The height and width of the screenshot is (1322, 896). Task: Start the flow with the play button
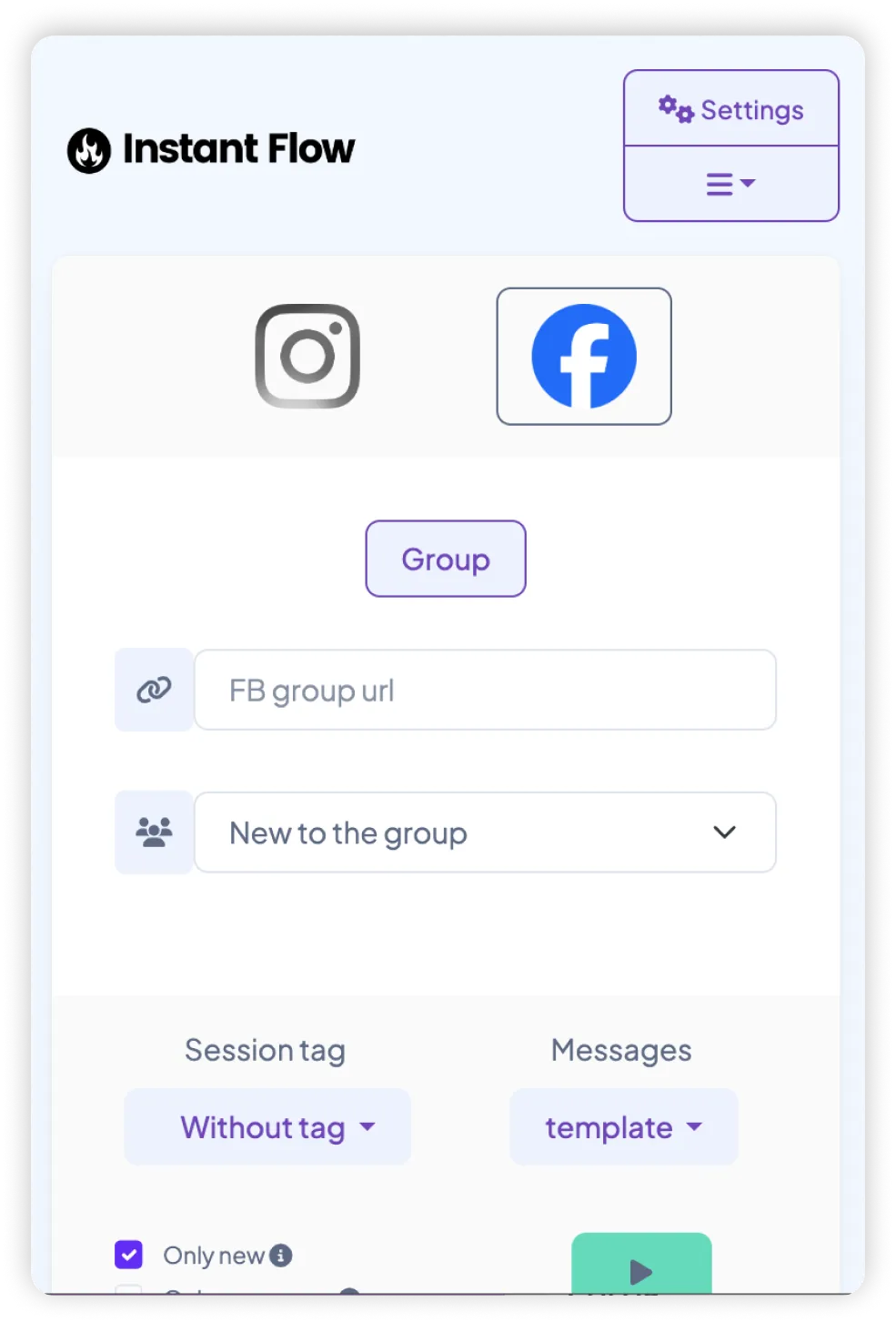[x=641, y=1265]
